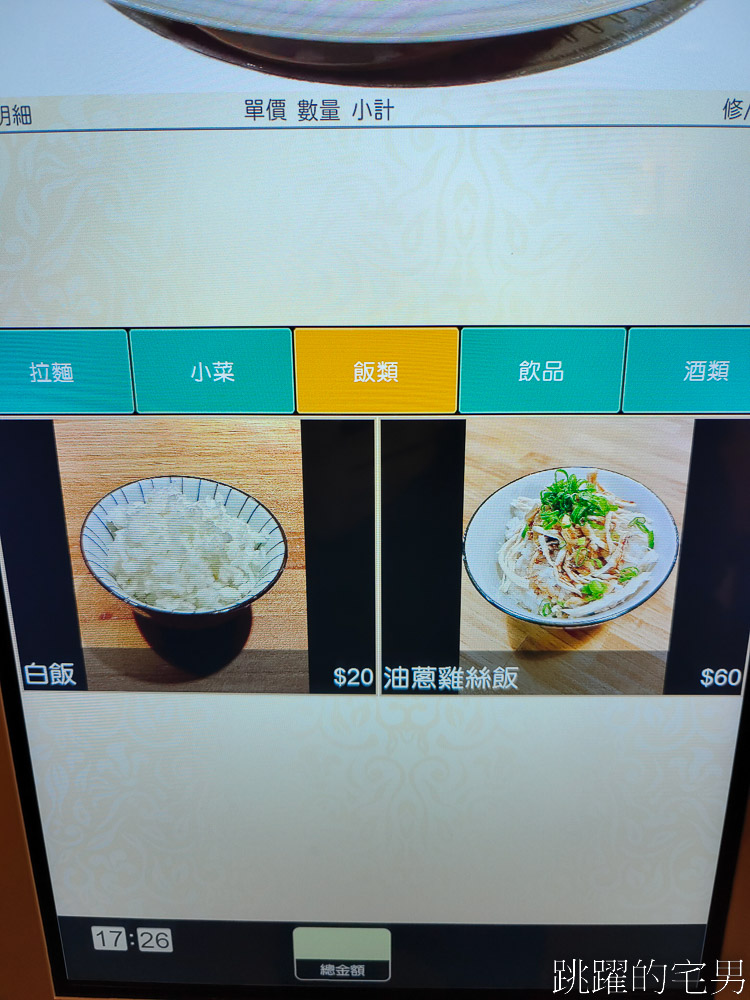
Task: Switch to the 飲品 category tab
Action: point(541,372)
